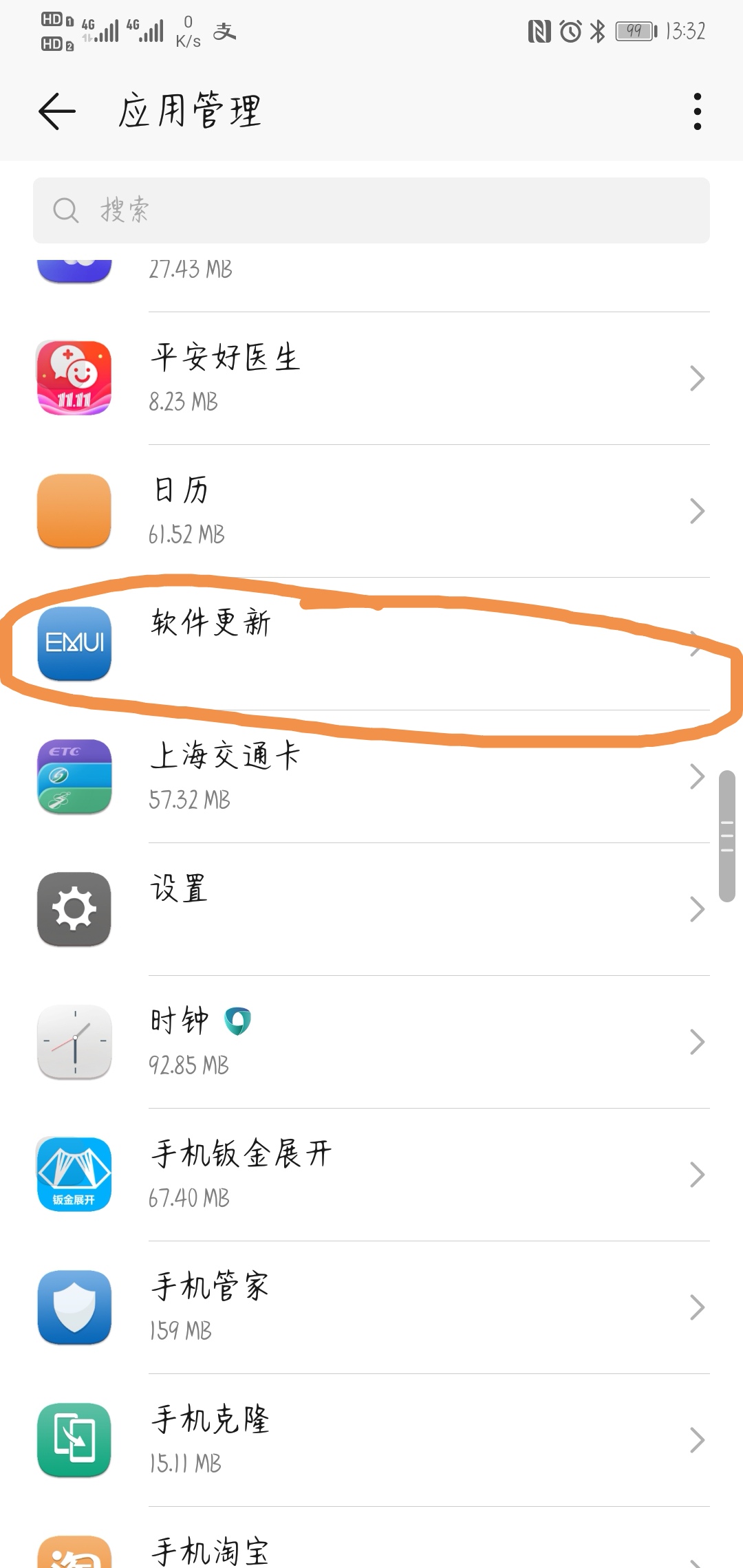Viewport: 743px width, 1568px height.
Task: Open the 手机钣金展开 app icon
Action: click(x=74, y=1175)
